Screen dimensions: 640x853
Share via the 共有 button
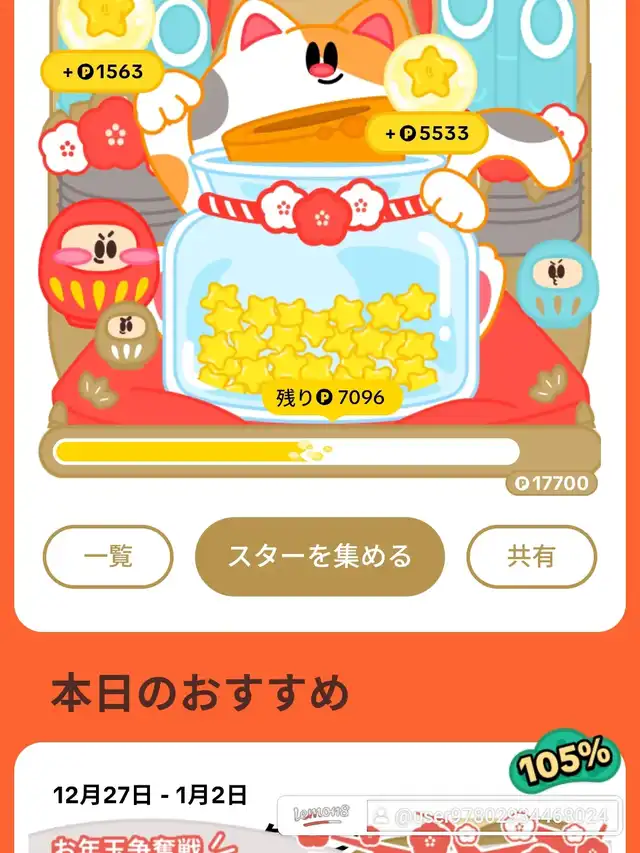[531, 556]
